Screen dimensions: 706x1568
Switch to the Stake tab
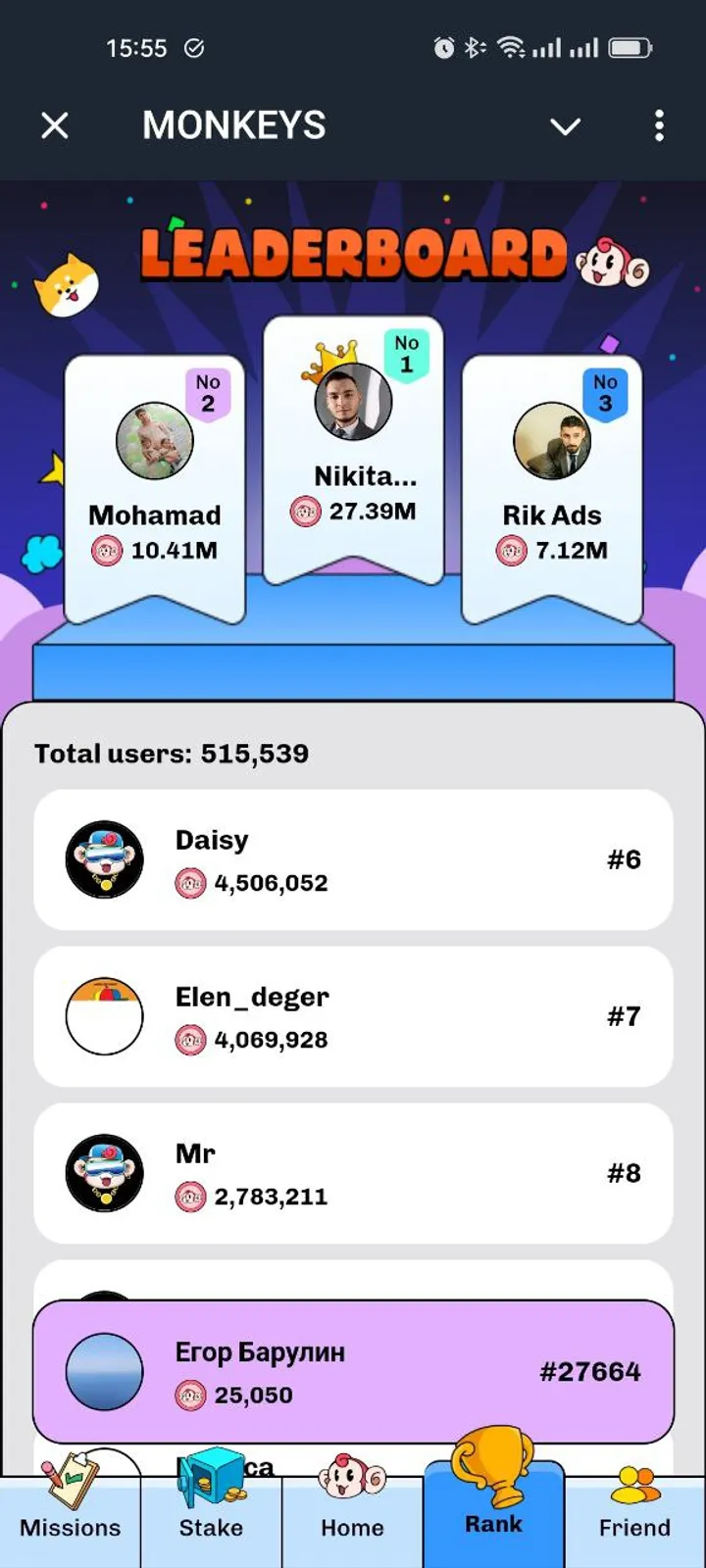click(211, 1514)
